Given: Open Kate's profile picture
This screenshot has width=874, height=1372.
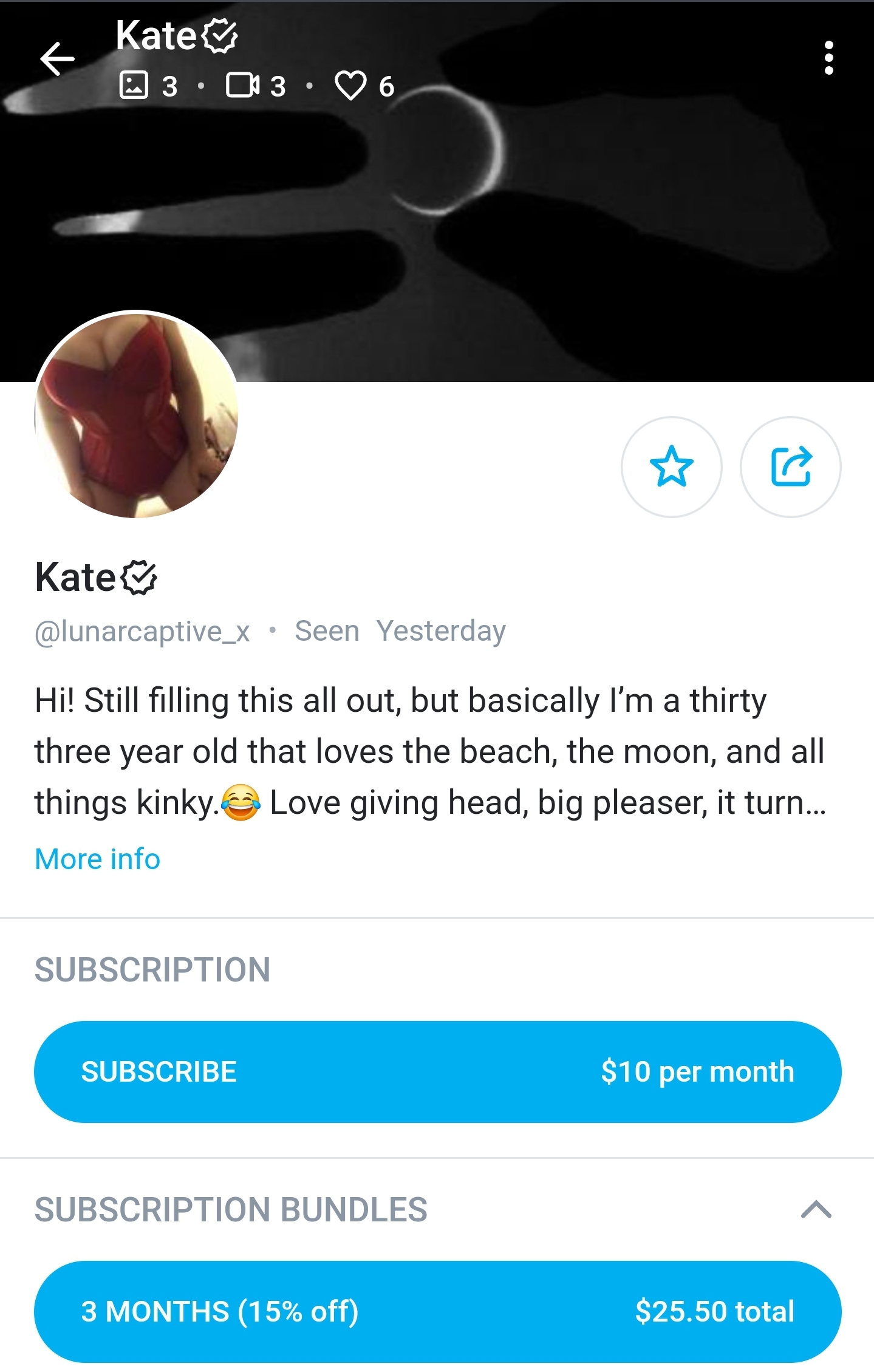Looking at the screenshot, I should (x=137, y=415).
